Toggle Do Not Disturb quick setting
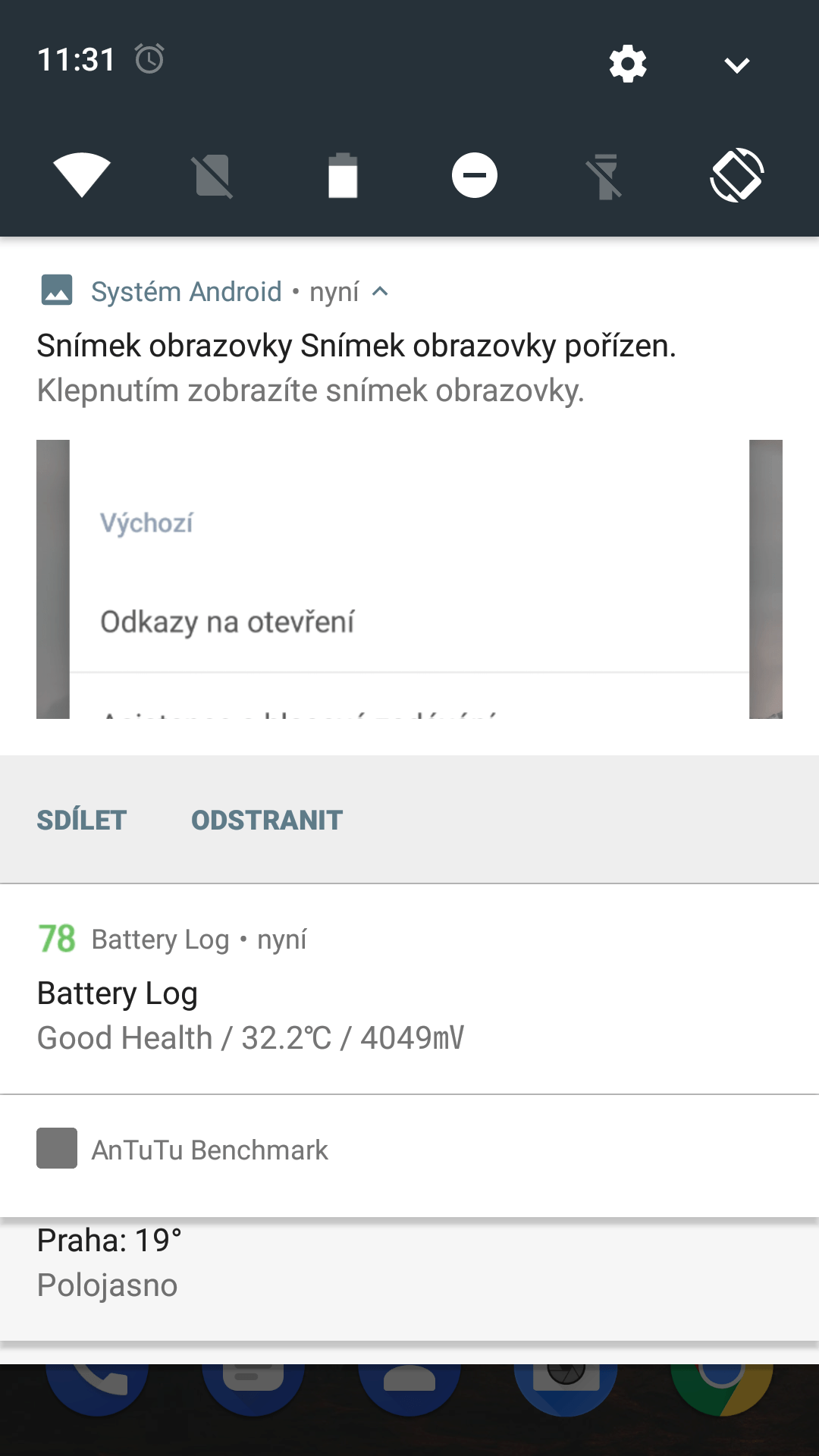The height and width of the screenshot is (1456, 819). tap(475, 175)
